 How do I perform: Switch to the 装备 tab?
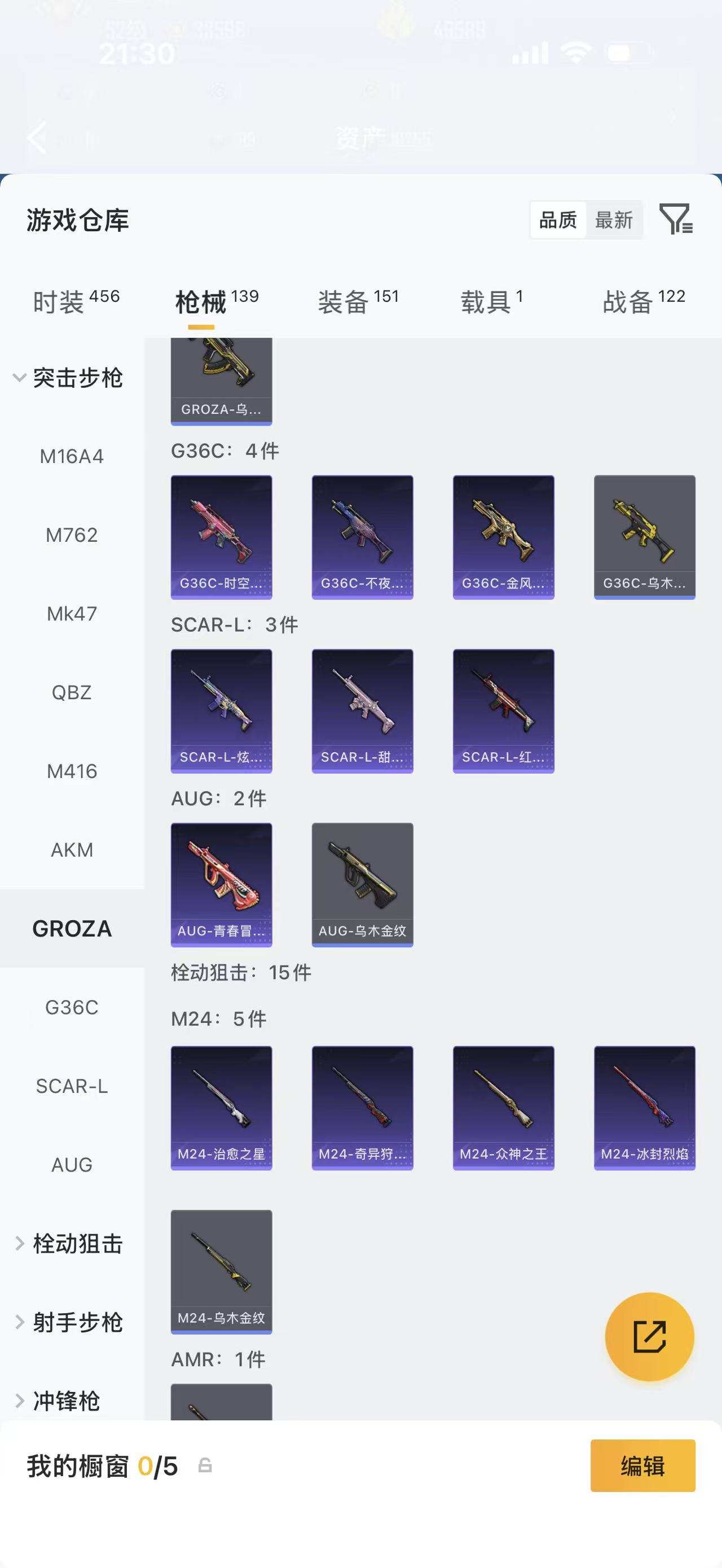coord(358,301)
